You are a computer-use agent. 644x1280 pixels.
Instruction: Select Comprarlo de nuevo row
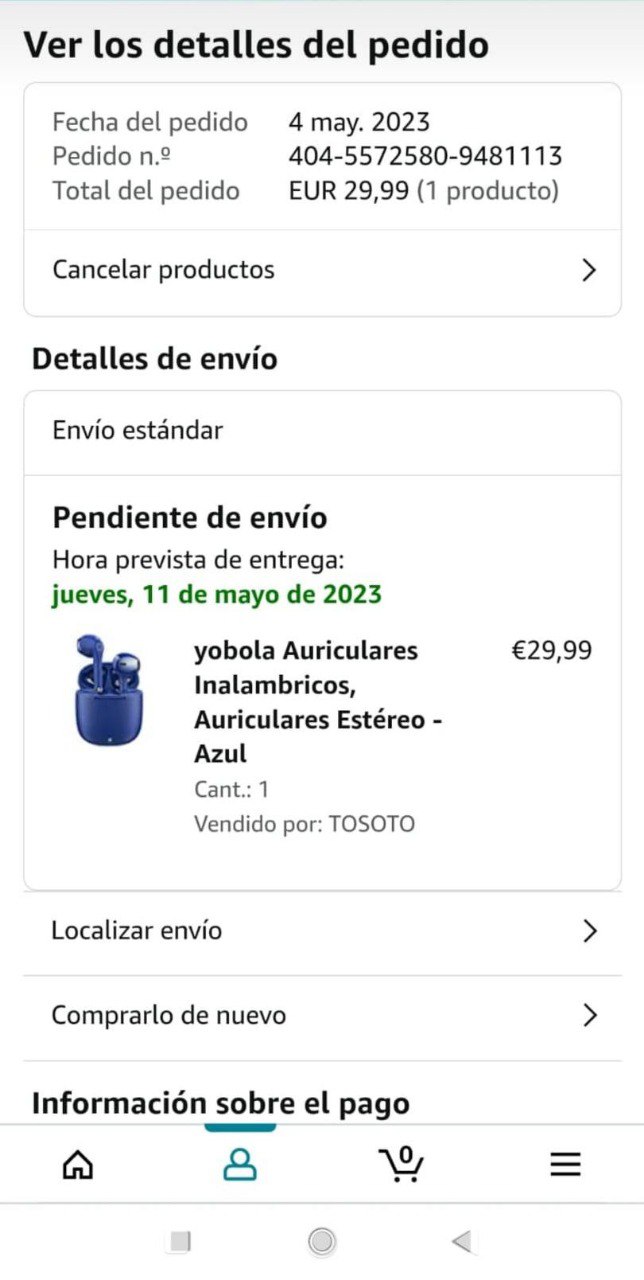pos(322,1016)
